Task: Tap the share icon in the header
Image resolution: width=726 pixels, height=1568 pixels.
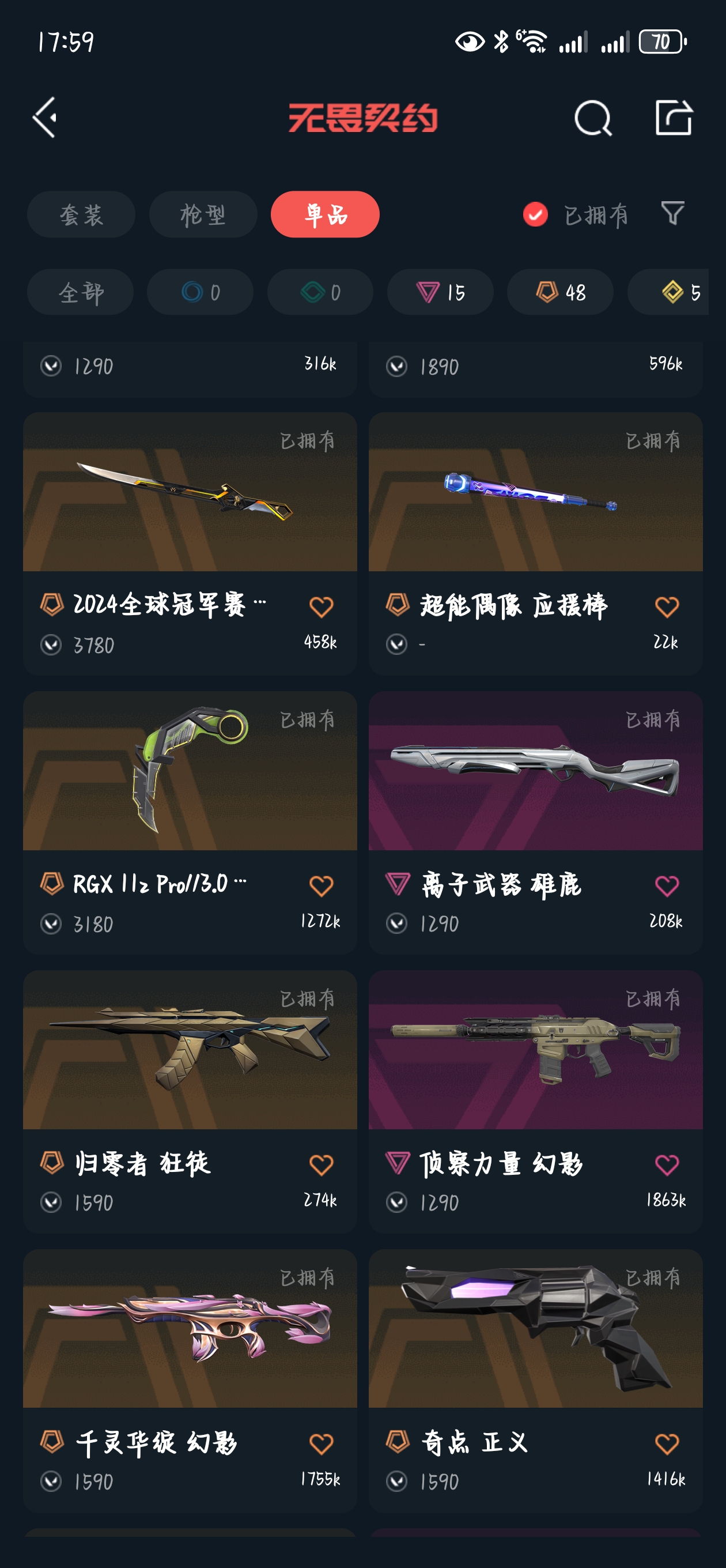Action: [x=674, y=118]
